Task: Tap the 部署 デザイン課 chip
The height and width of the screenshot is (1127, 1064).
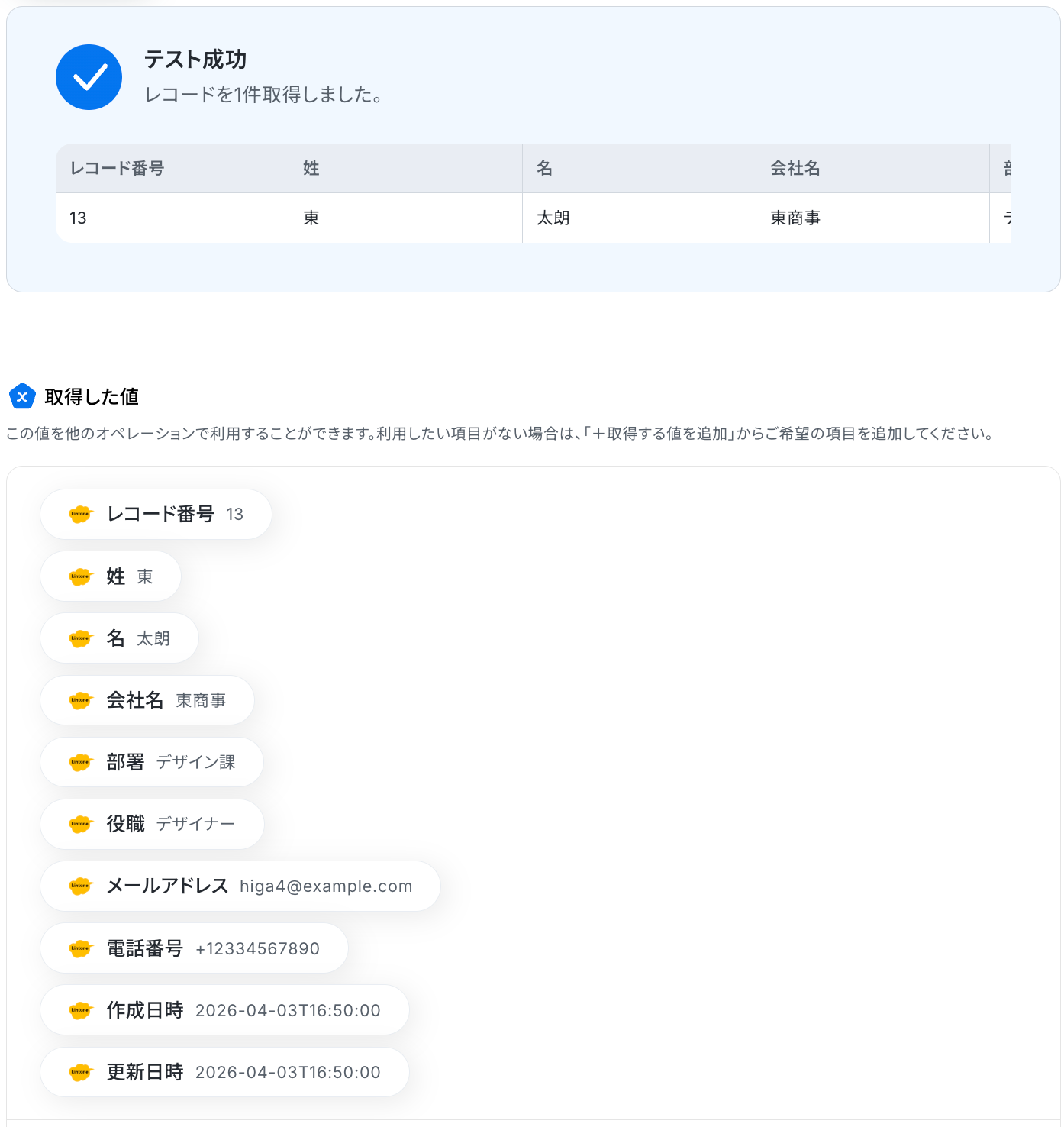Action: point(152,762)
